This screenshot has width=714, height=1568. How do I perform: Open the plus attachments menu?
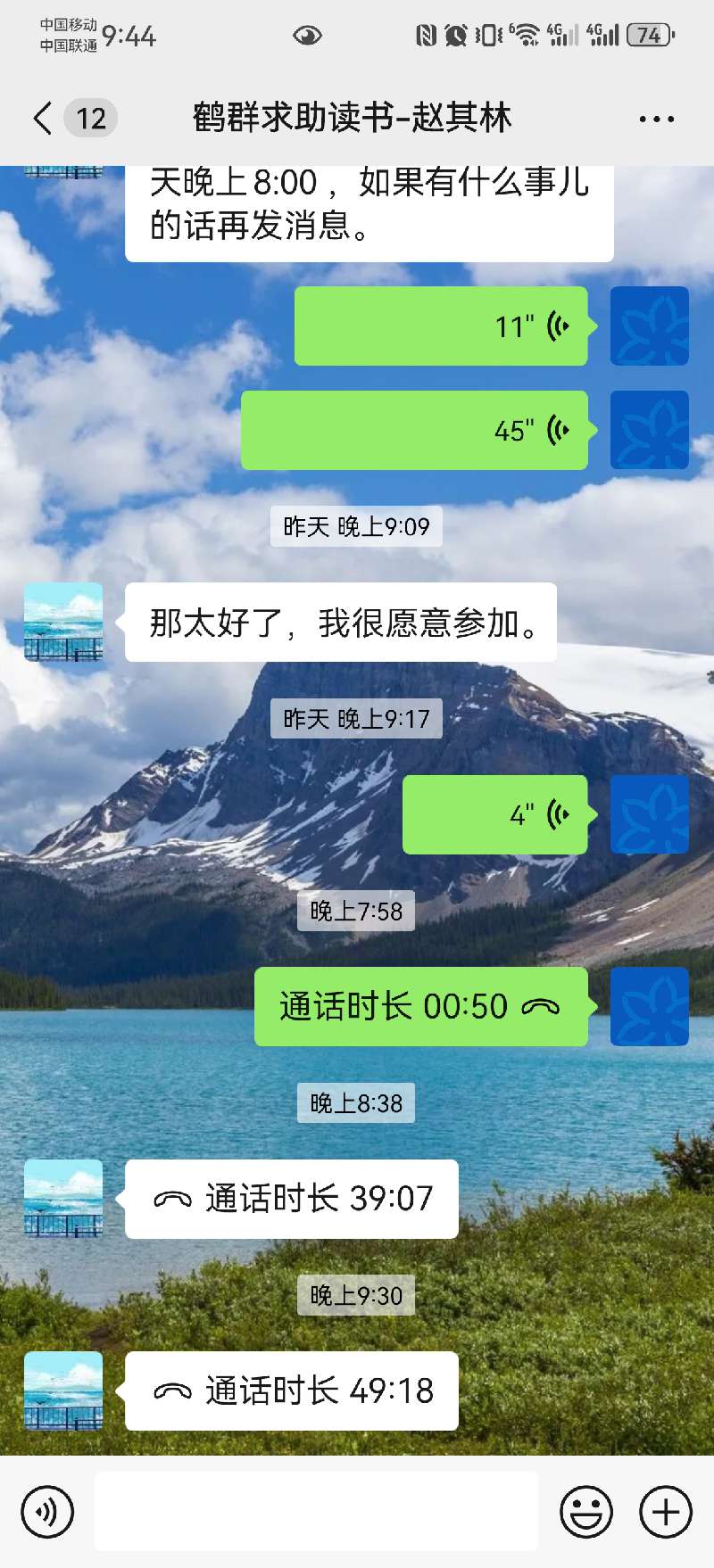point(666,1512)
